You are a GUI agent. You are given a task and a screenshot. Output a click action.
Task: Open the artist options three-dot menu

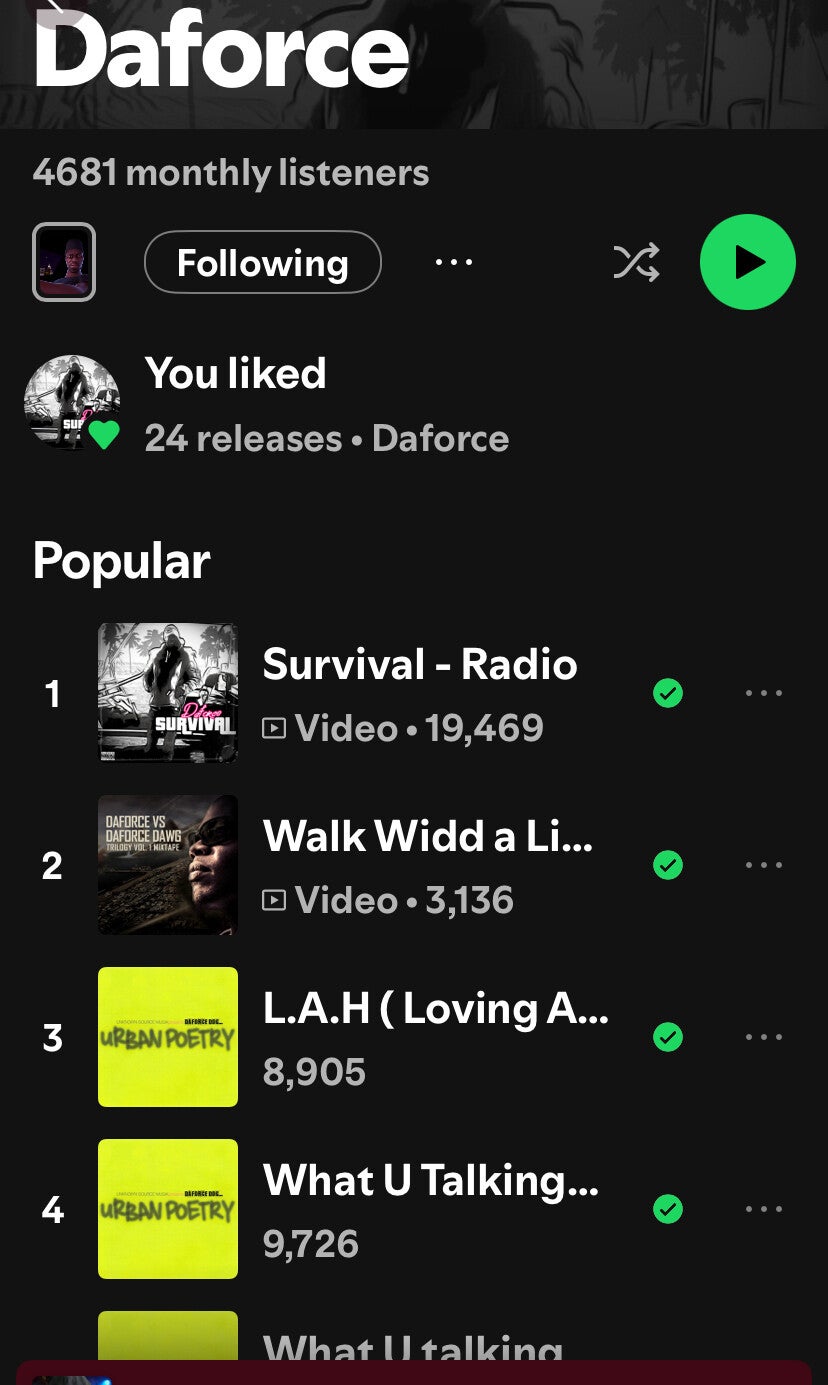pos(454,263)
